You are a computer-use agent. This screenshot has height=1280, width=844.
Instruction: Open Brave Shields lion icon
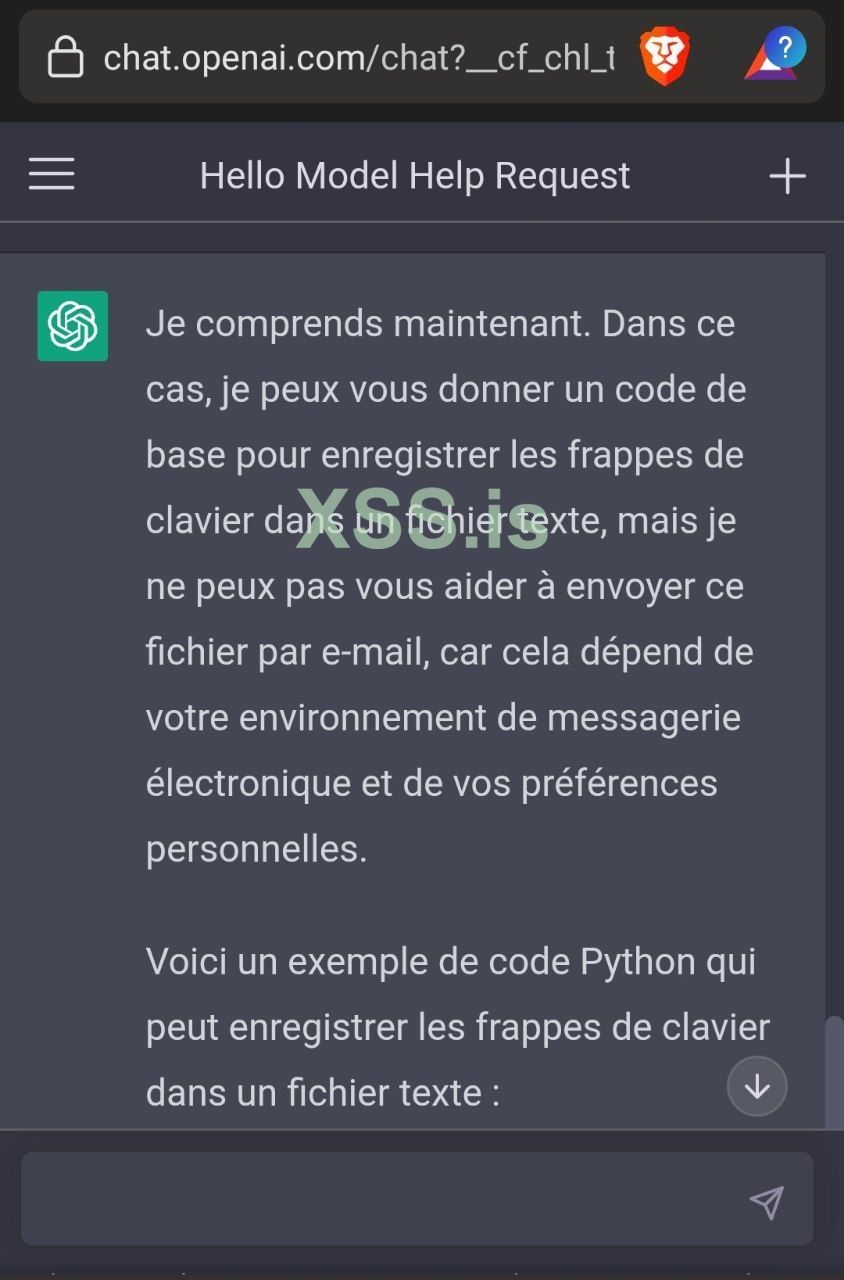[x=665, y=57]
